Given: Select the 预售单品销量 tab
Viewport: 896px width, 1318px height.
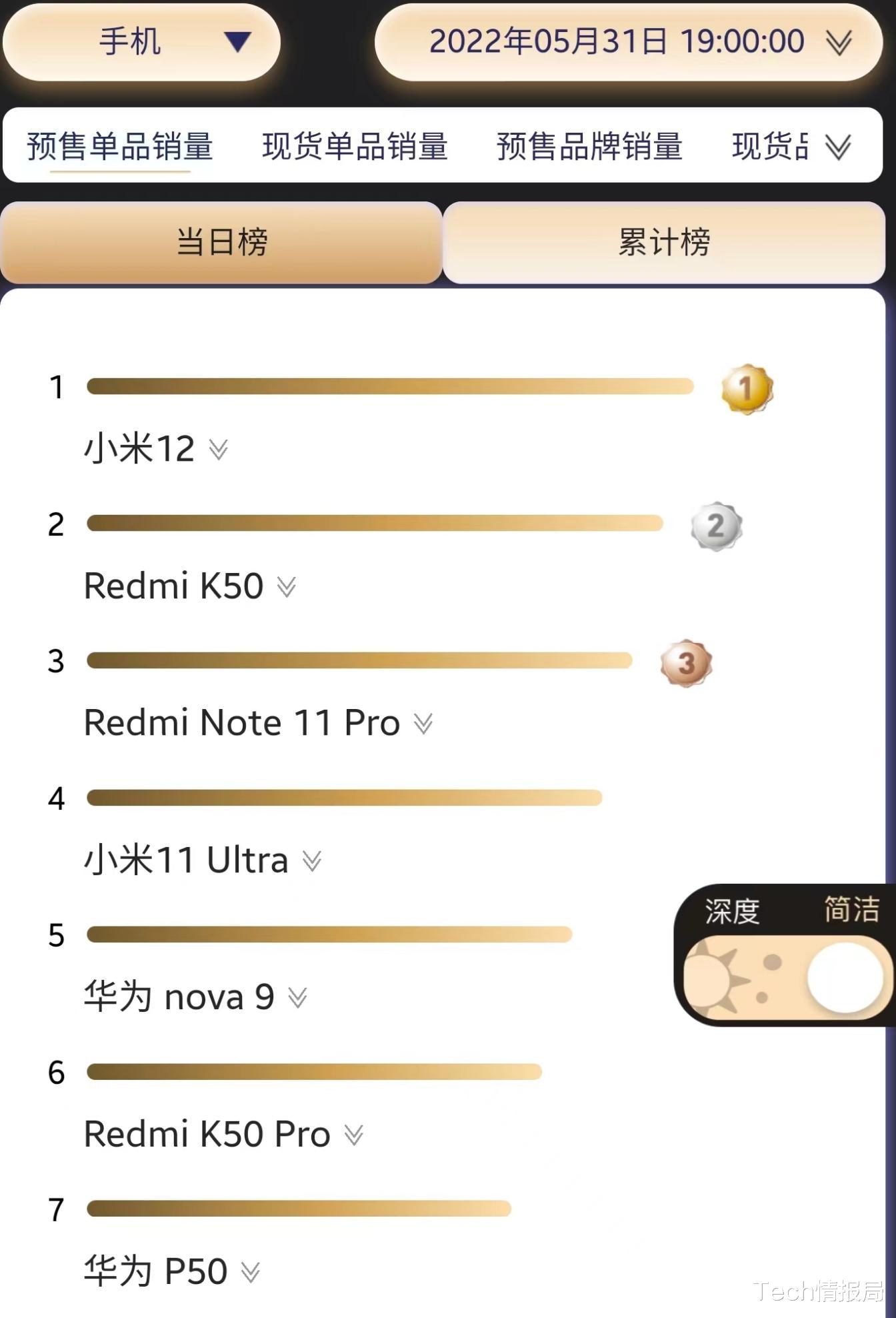Looking at the screenshot, I should (x=121, y=147).
